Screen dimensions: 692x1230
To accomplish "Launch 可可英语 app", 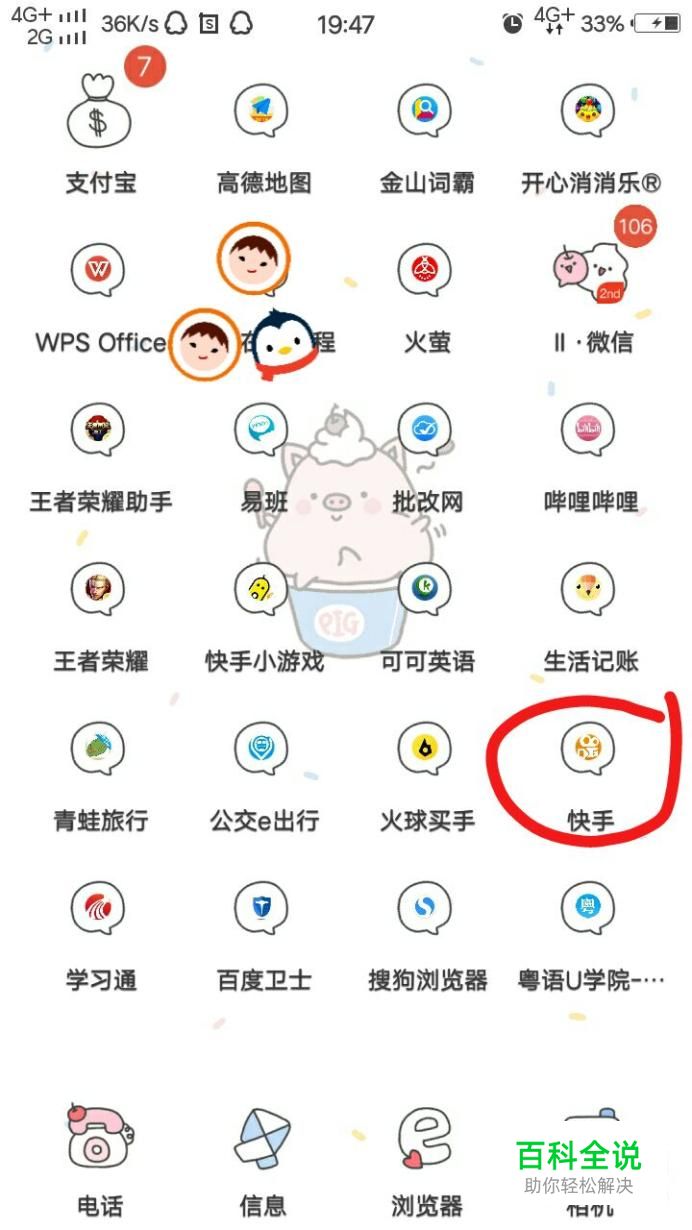I will click(x=425, y=592).
